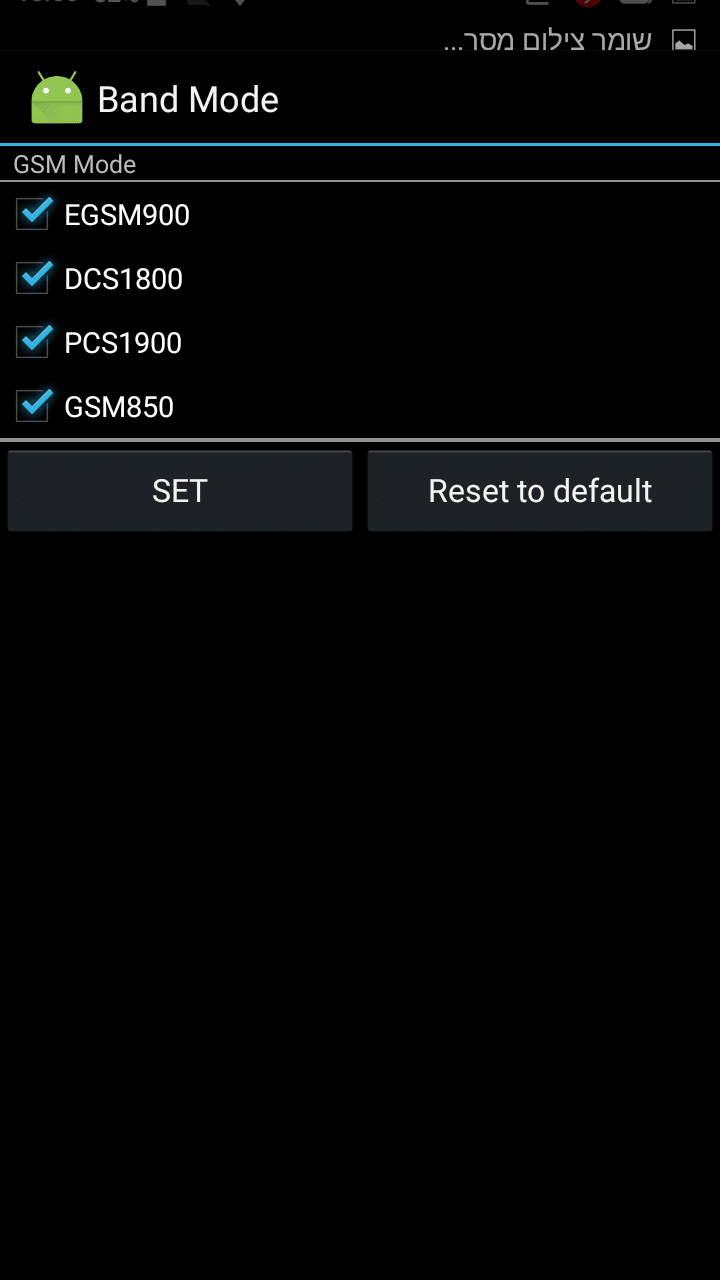Screen dimensions: 720x1280
Task: Tap Reset to default
Action: [x=540, y=491]
